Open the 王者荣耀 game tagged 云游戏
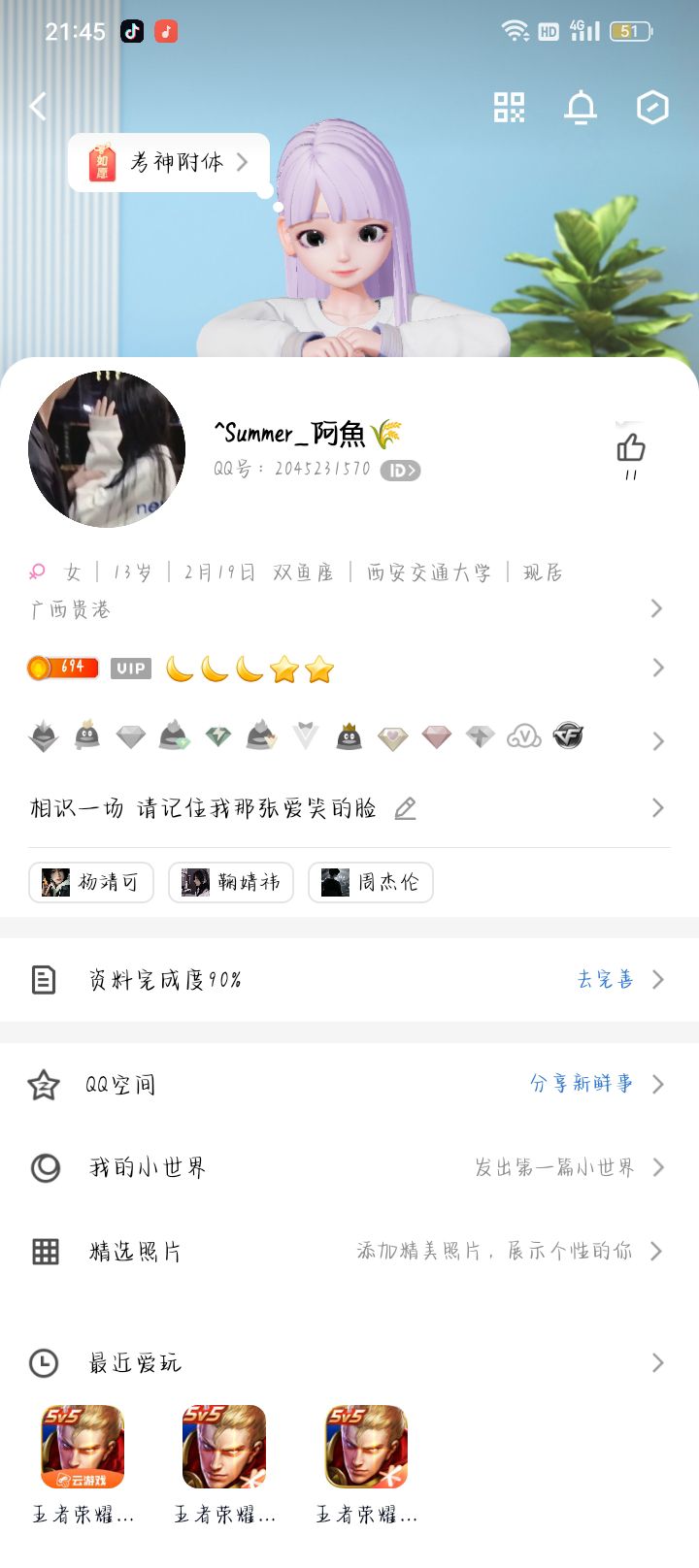The width and height of the screenshot is (699, 1568). tap(83, 1448)
